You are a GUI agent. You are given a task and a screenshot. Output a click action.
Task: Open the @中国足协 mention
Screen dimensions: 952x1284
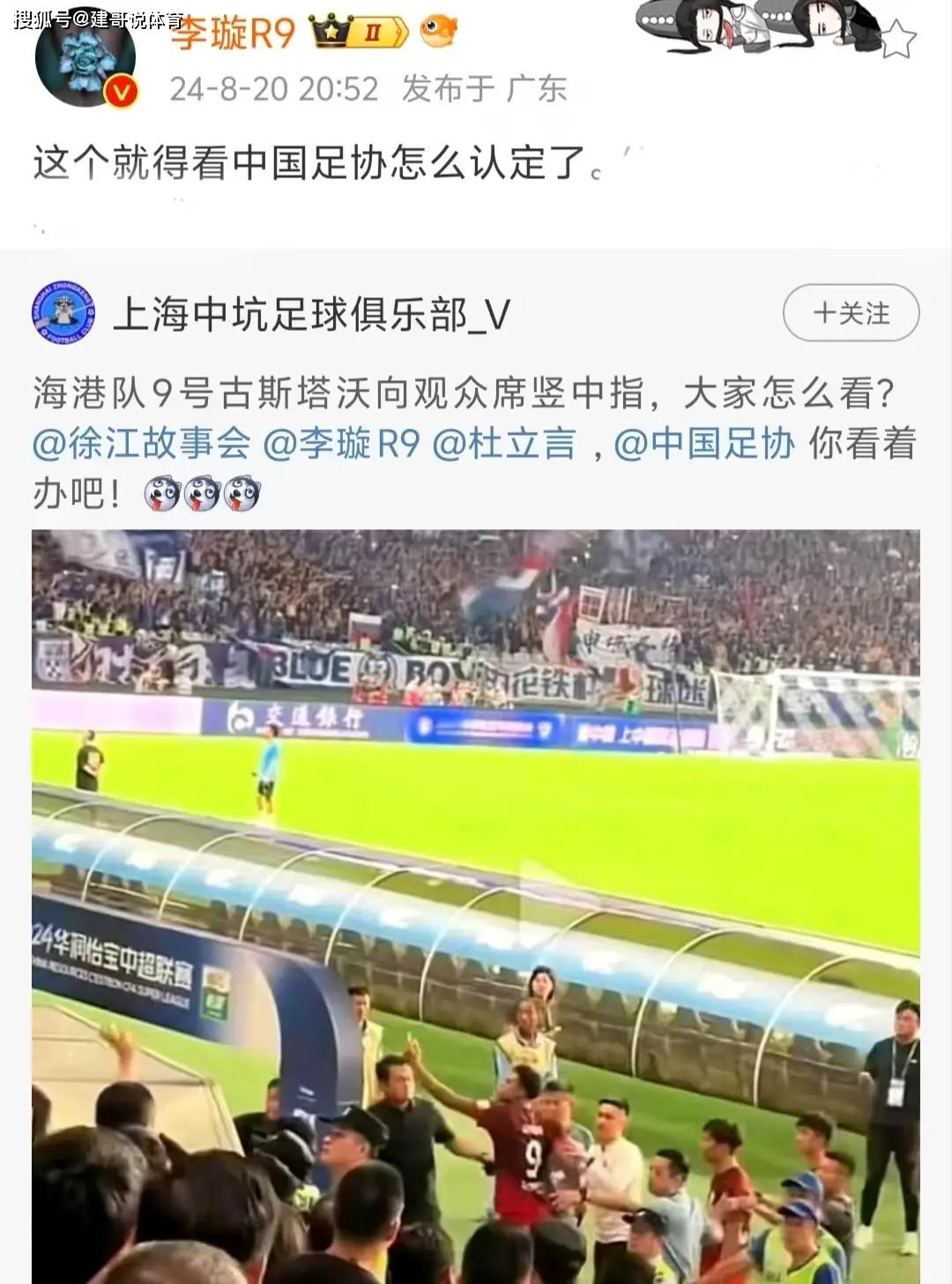click(704, 443)
